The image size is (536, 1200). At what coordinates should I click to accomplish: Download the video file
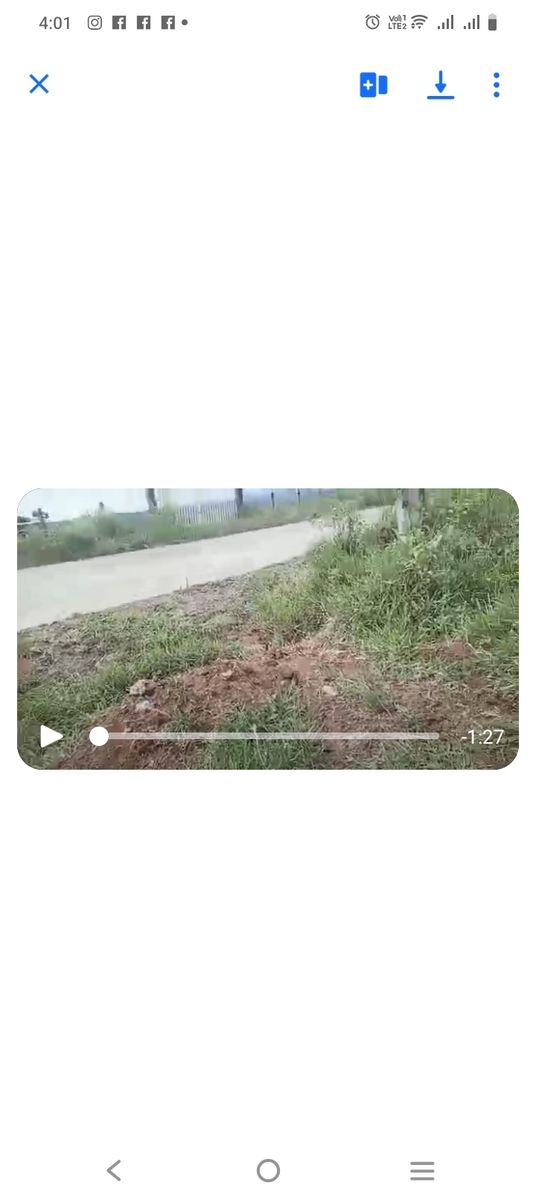[440, 85]
